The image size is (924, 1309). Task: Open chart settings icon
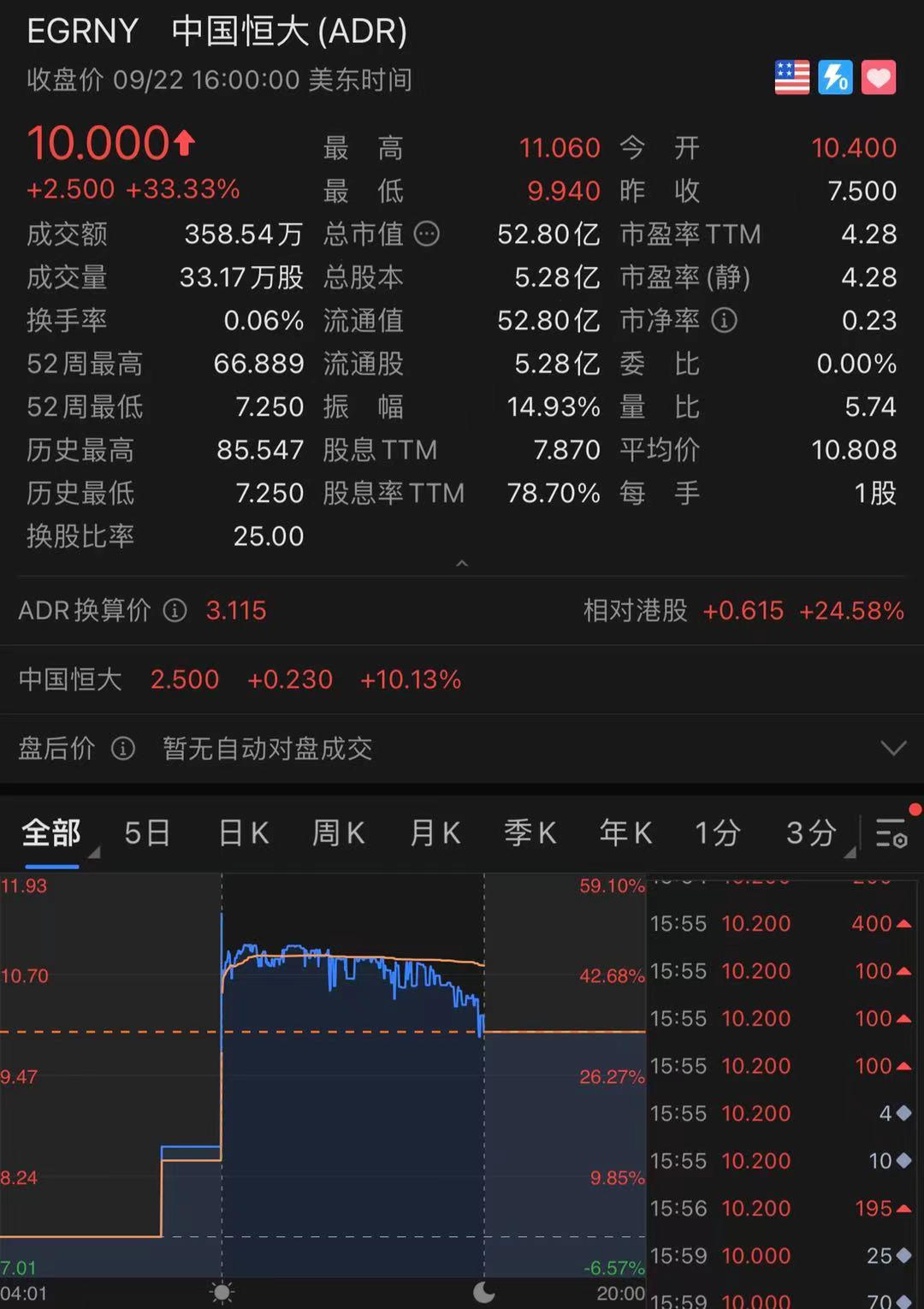(x=891, y=832)
